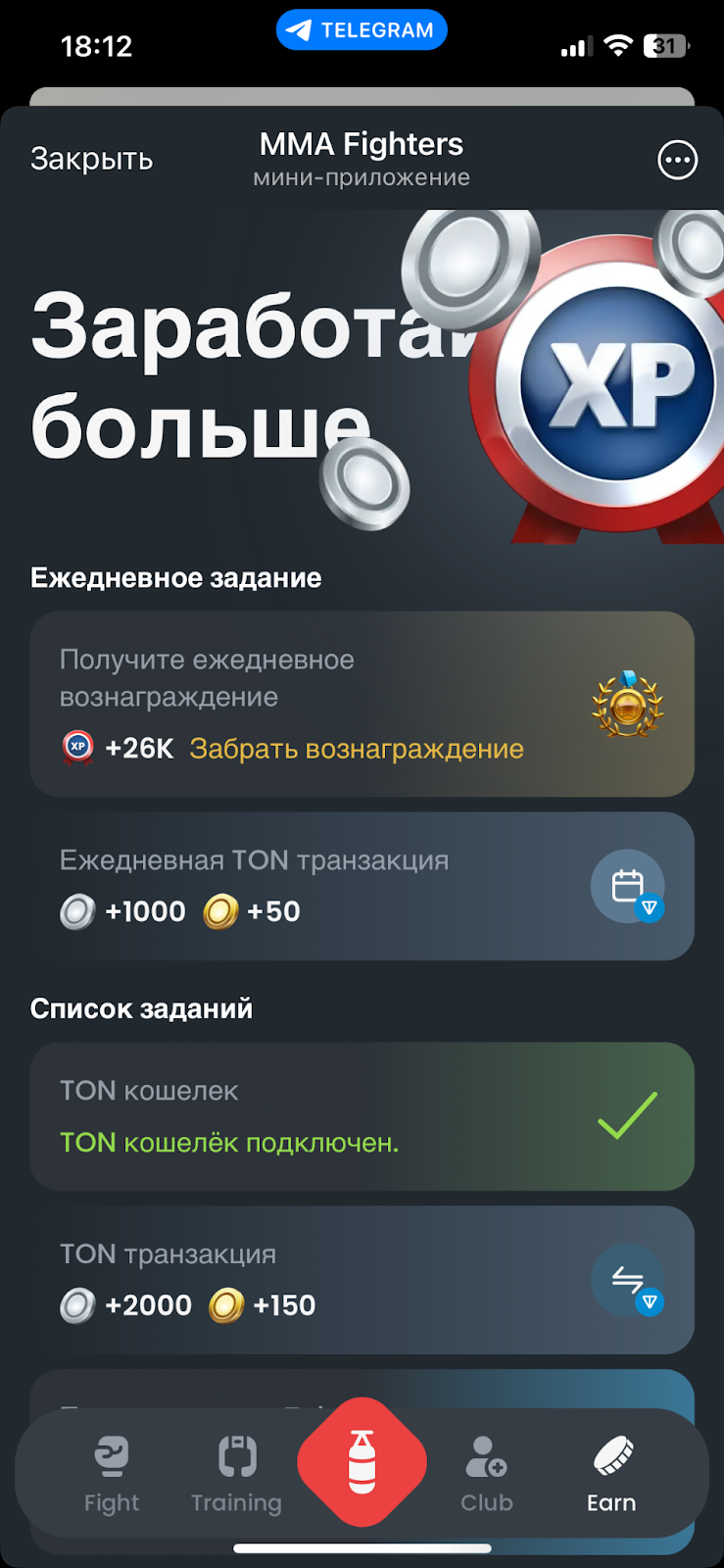Open the Club tab
This screenshot has height=1568, width=724.
click(487, 1474)
